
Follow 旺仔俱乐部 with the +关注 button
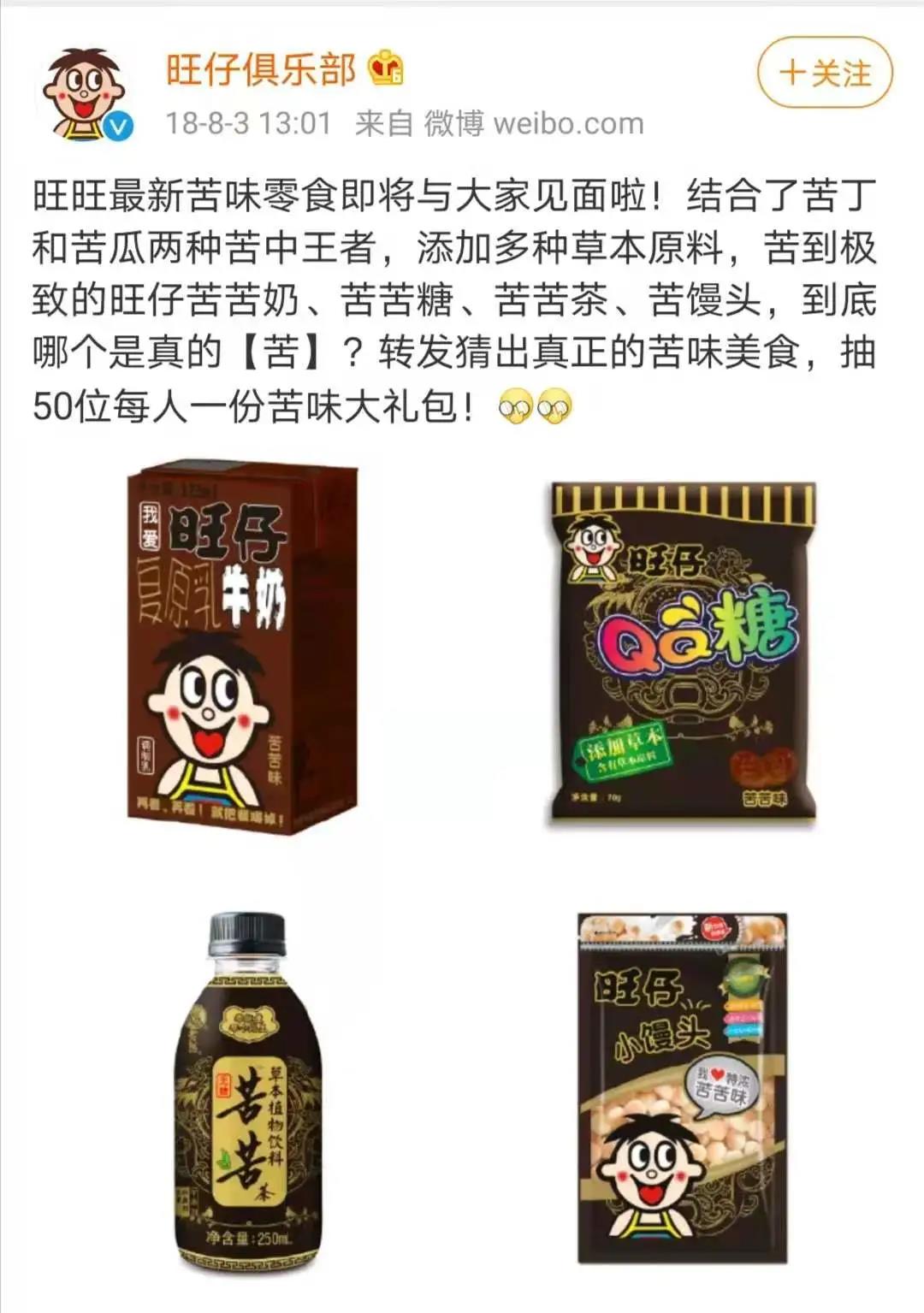824,73
